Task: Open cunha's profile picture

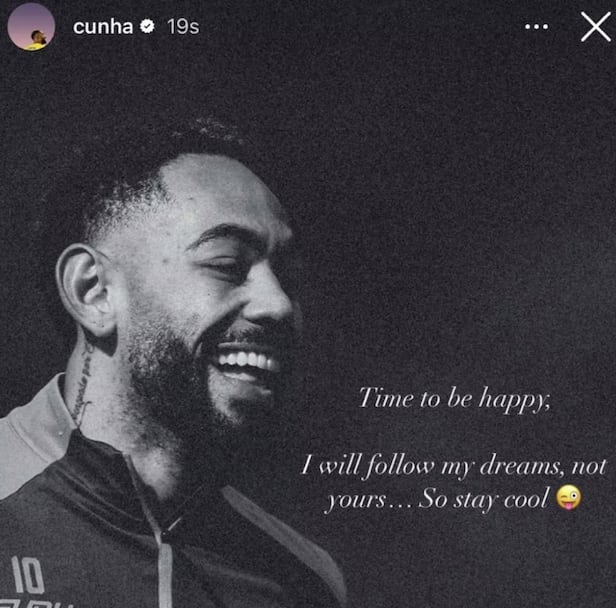Action: tap(31, 27)
